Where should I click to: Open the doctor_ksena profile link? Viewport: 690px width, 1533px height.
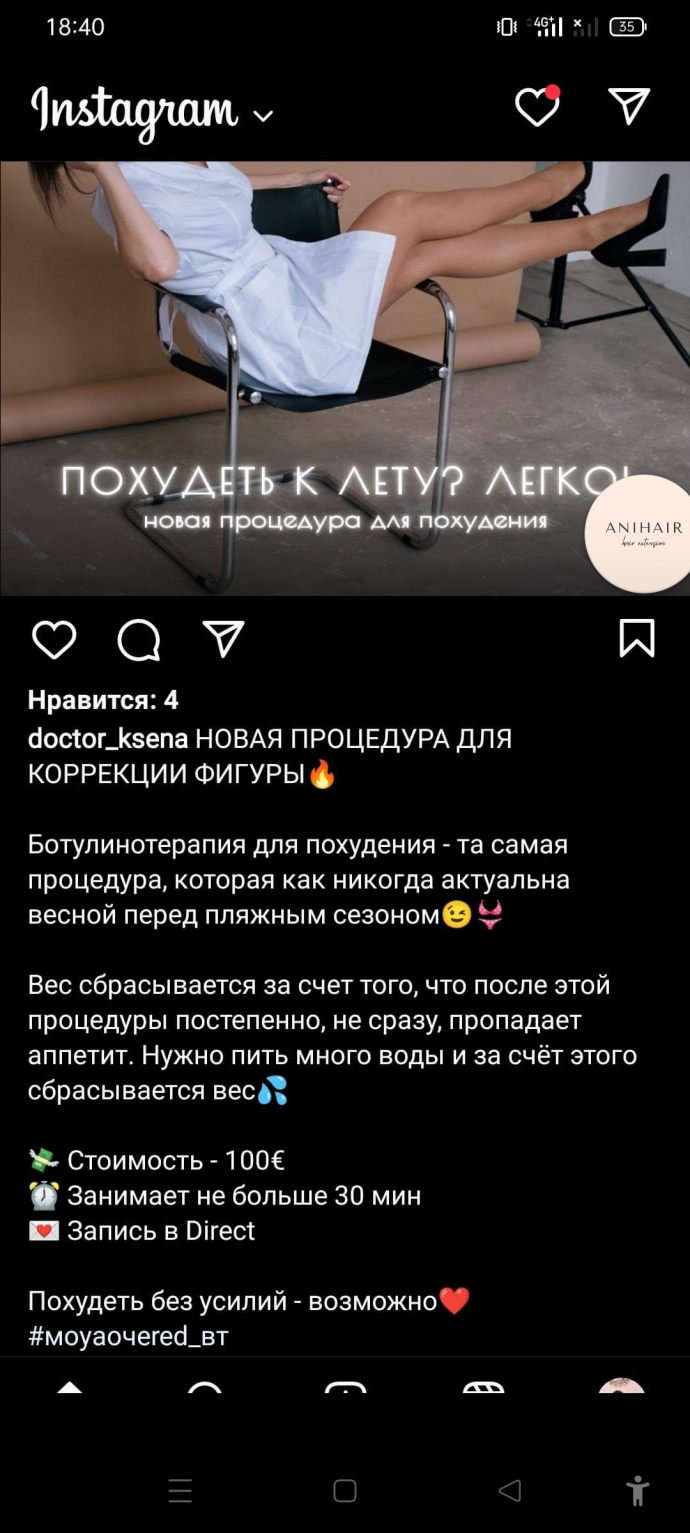click(x=107, y=739)
